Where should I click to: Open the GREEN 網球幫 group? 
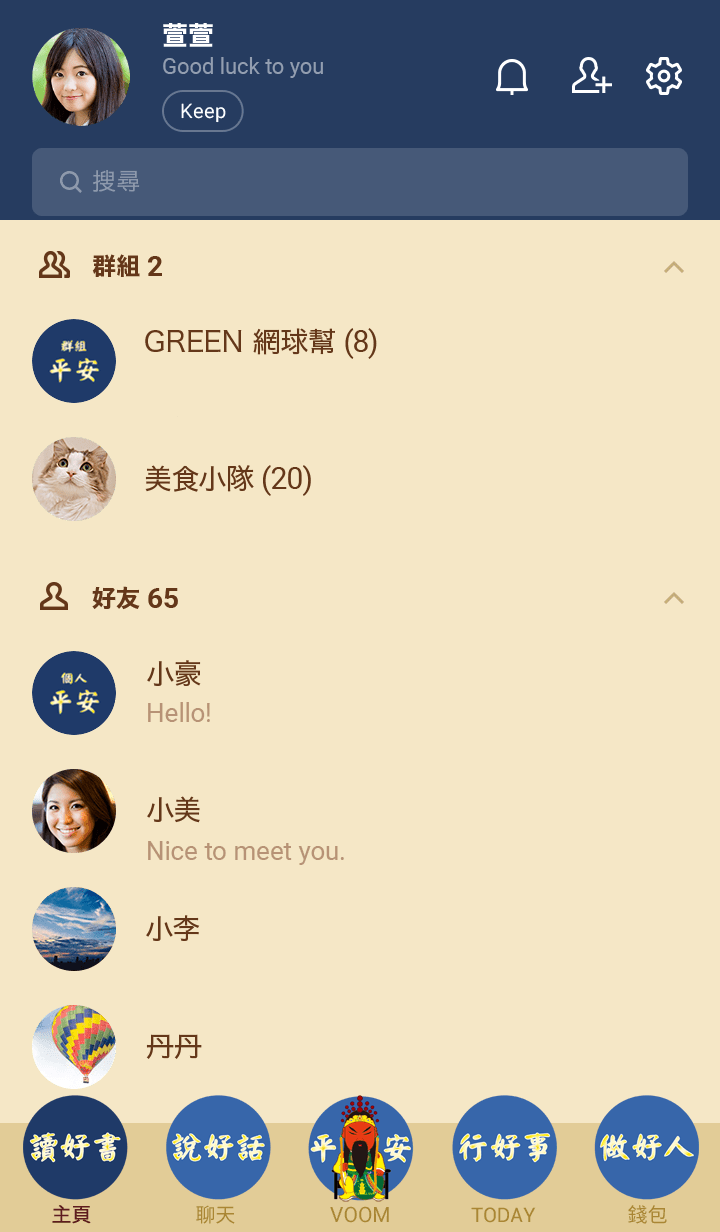pyautogui.click(x=260, y=343)
